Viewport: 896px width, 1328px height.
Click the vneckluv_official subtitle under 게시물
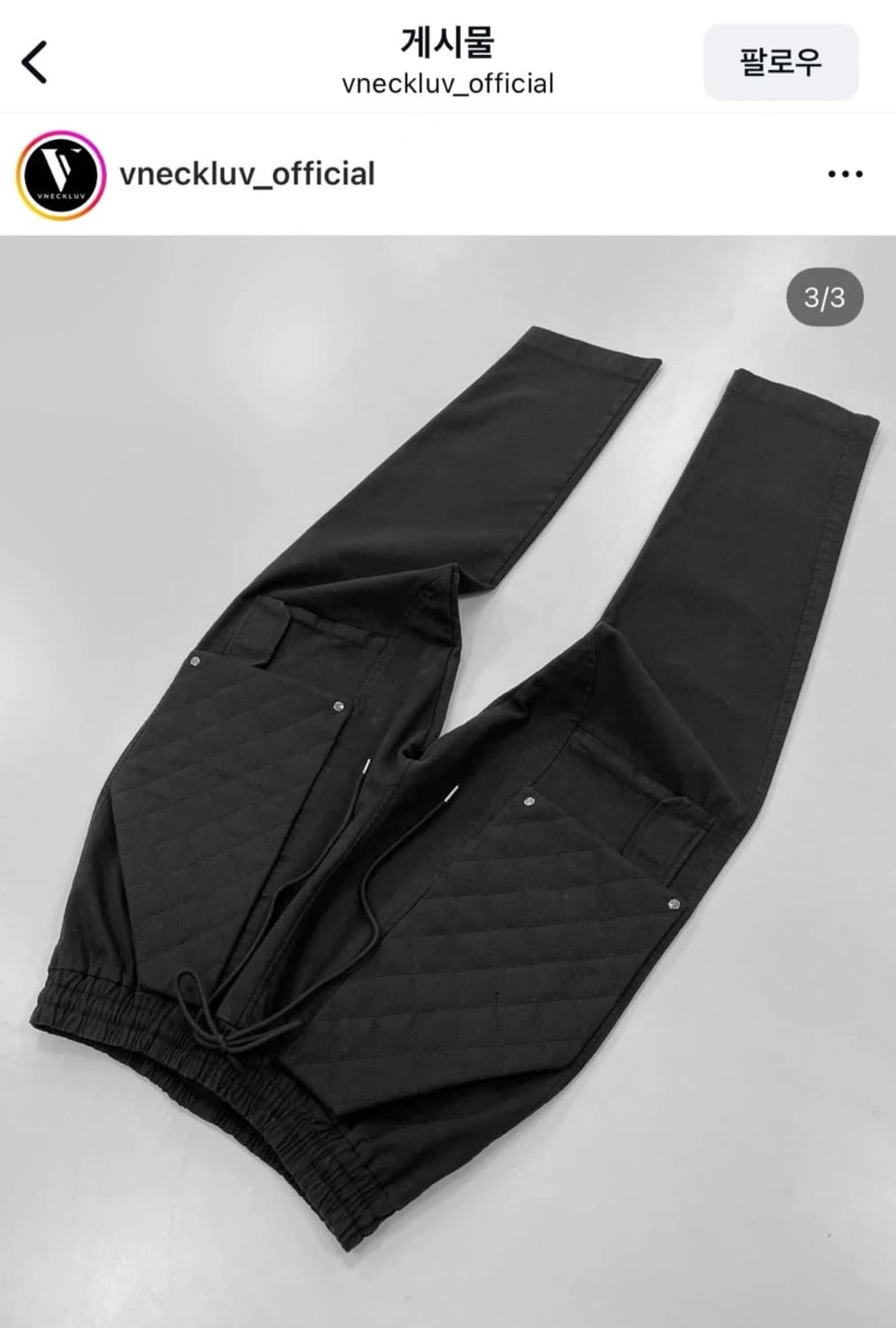pyautogui.click(x=448, y=83)
